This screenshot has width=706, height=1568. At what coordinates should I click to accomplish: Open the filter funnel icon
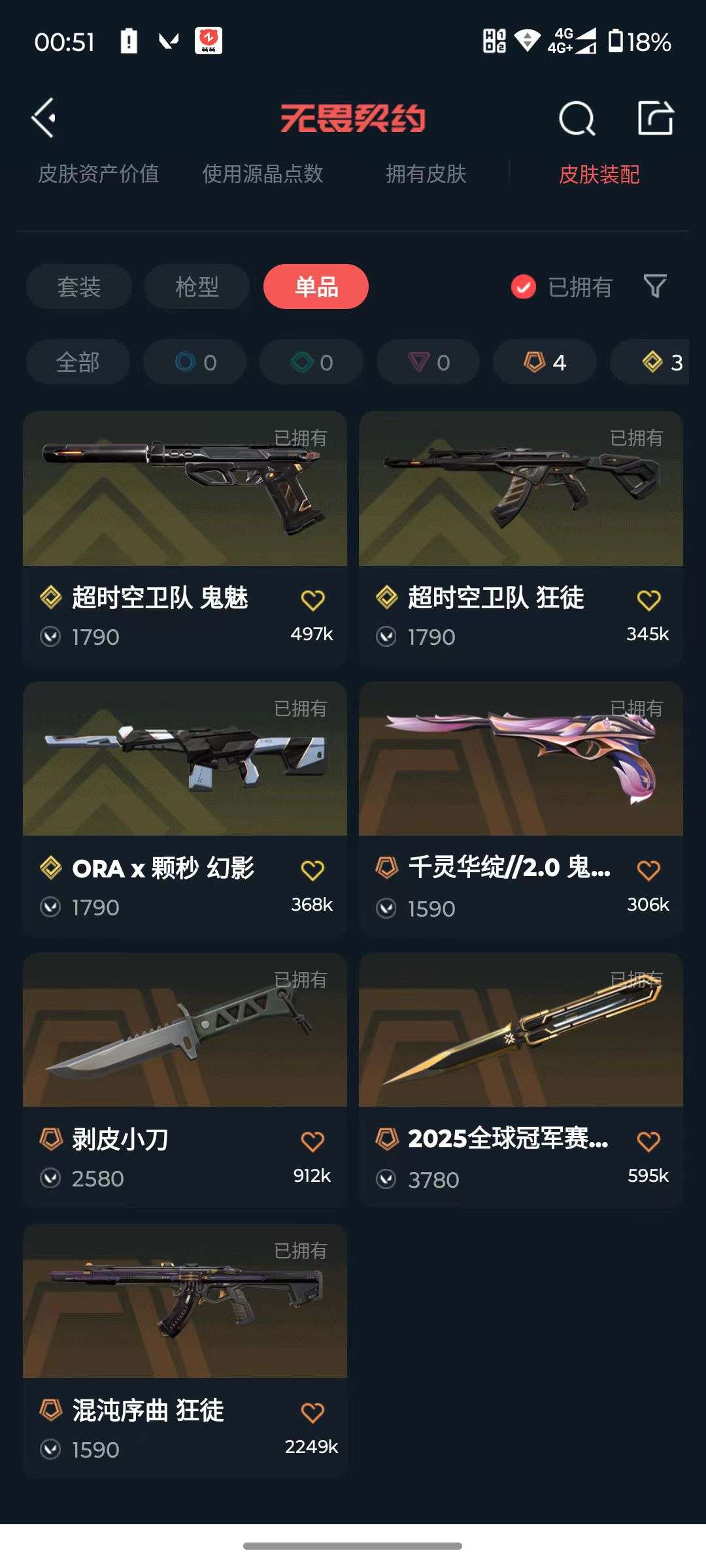click(x=653, y=287)
